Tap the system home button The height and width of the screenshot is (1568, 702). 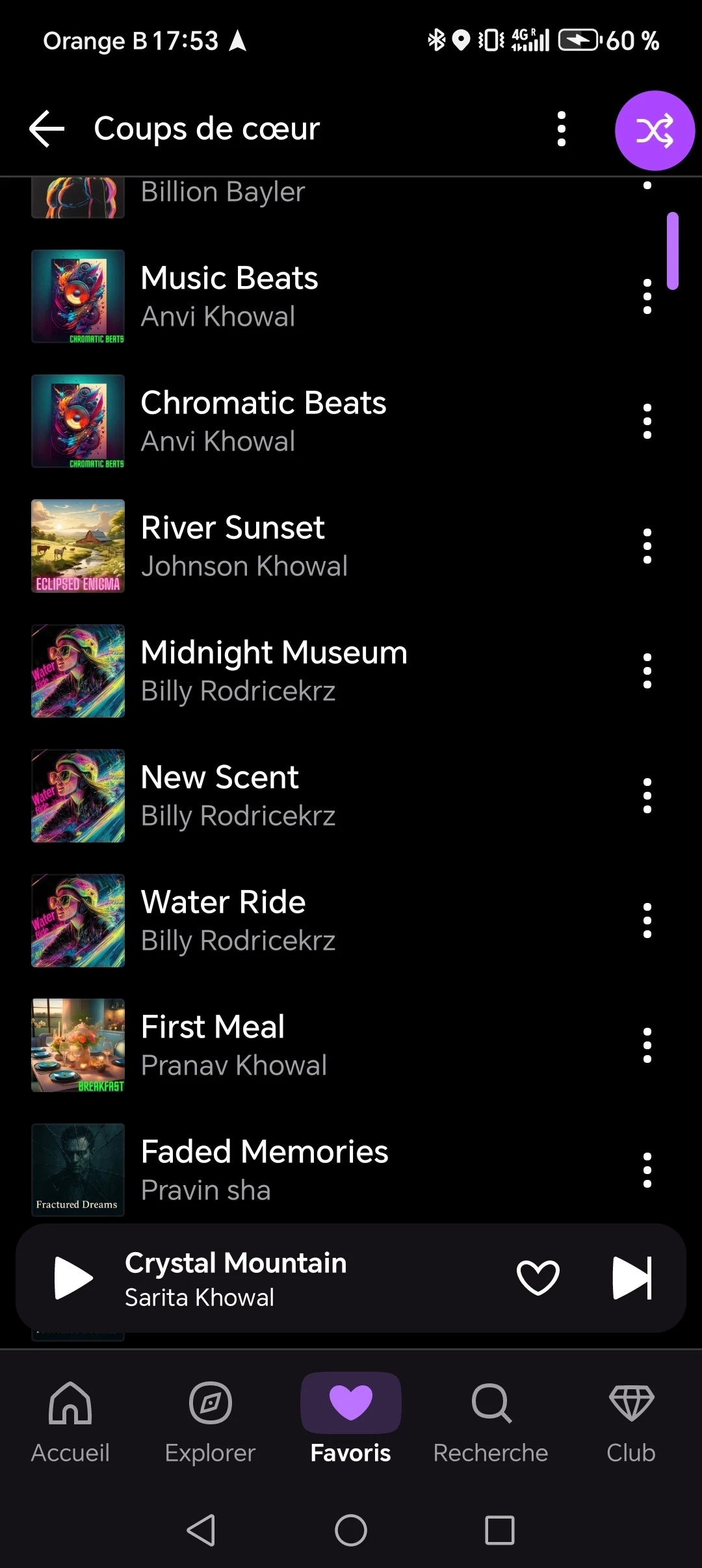(x=351, y=1530)
